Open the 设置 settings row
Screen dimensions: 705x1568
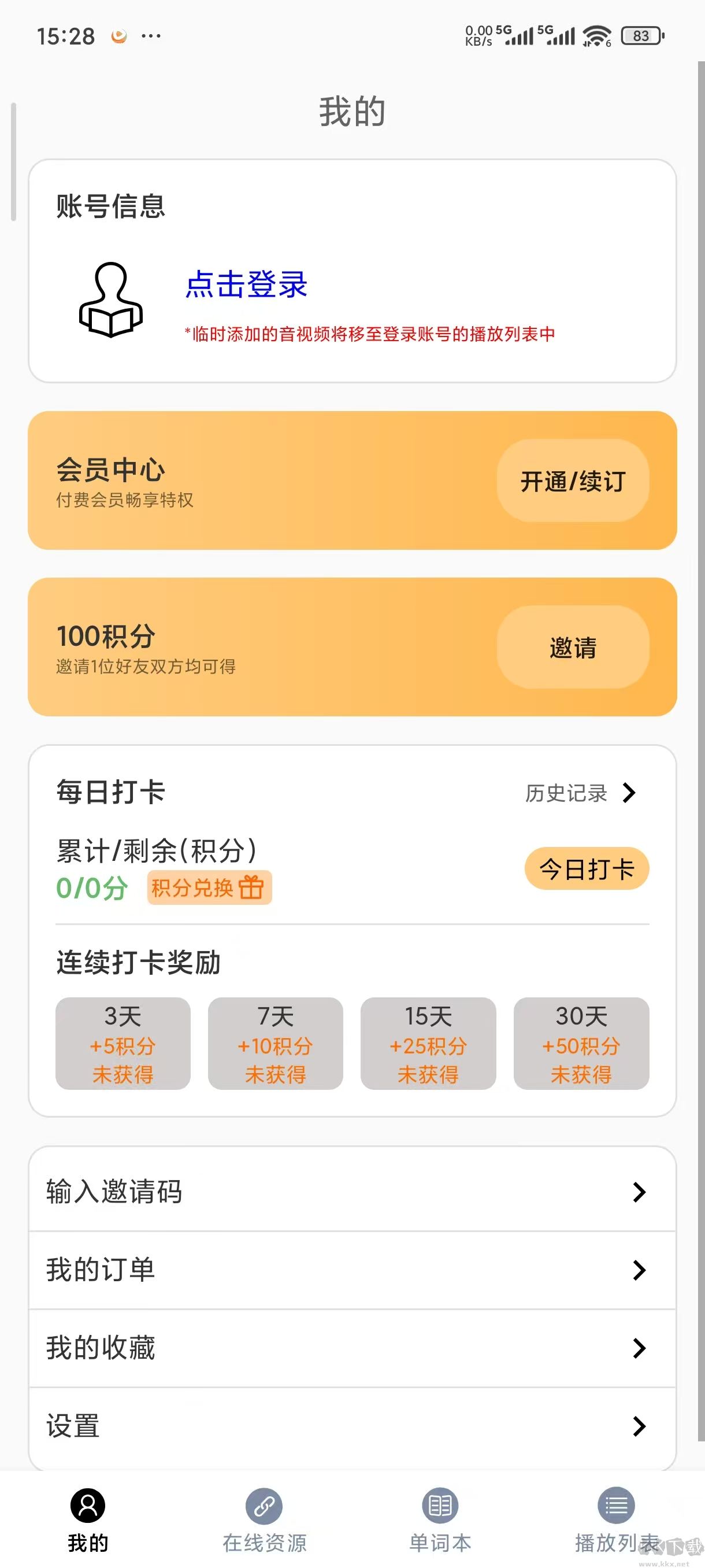click(x=352, y=1427)
